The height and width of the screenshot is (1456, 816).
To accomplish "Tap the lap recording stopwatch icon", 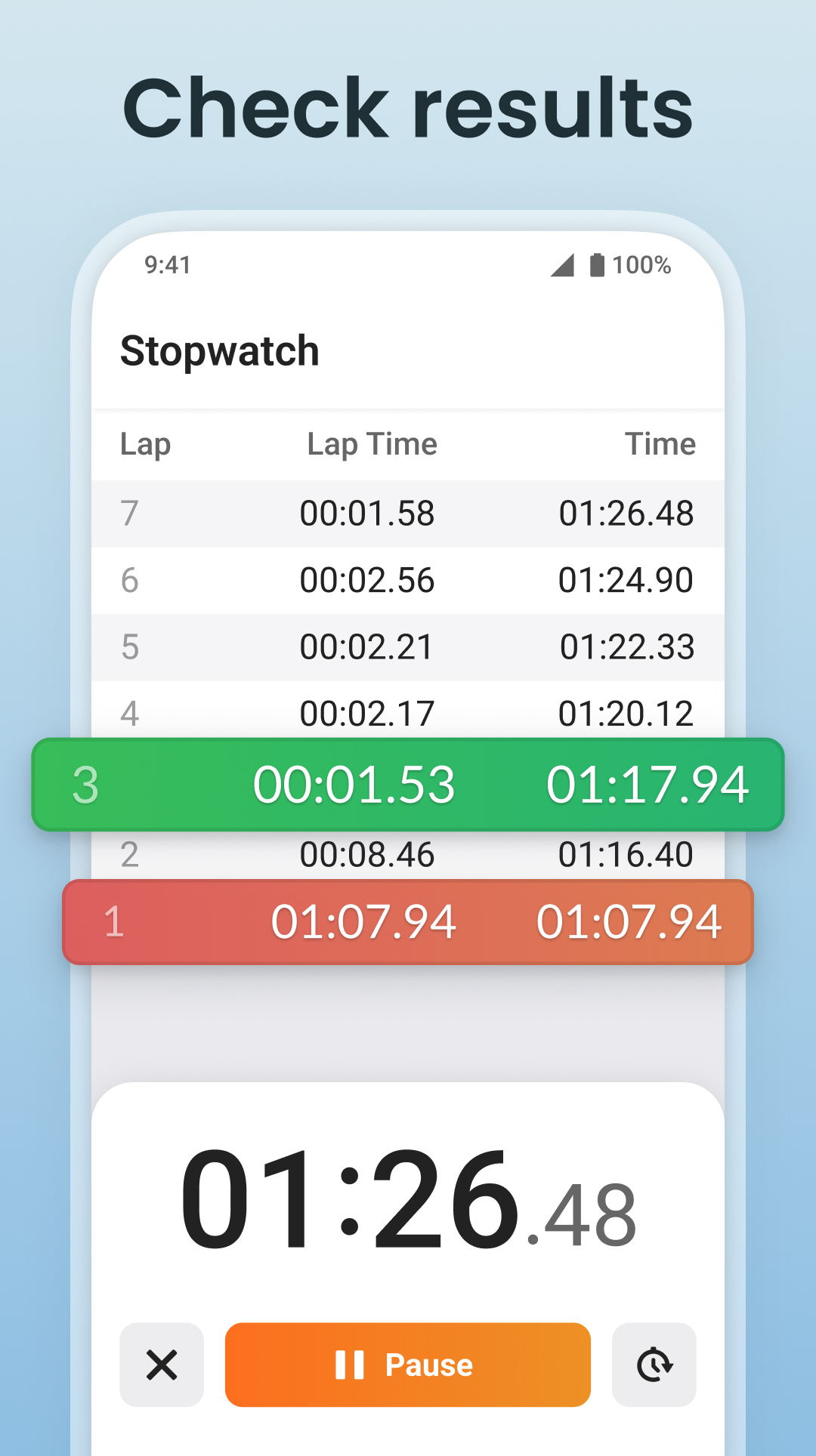I will coord(654,1365).
